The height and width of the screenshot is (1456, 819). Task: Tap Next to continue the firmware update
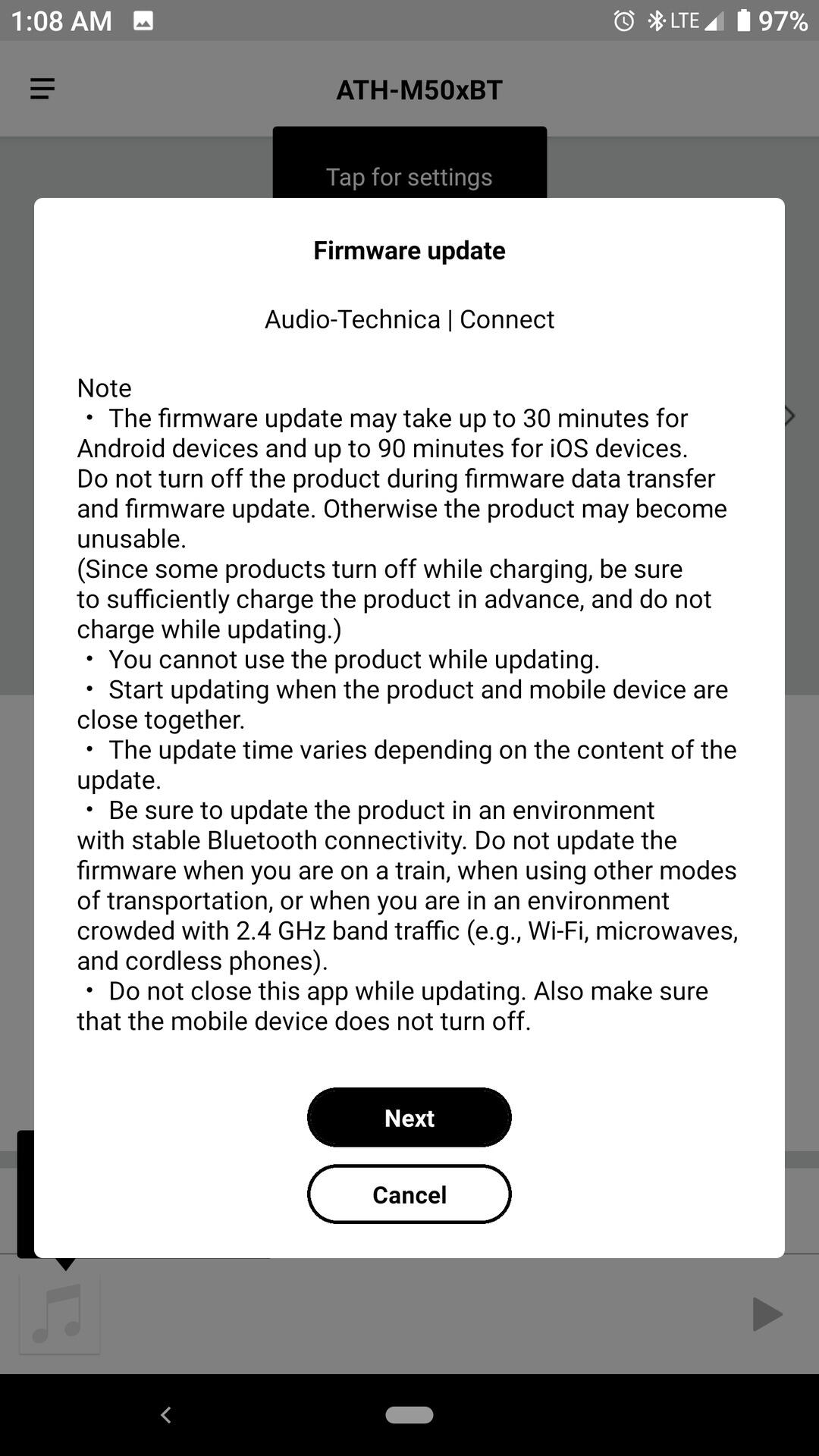pos(409,1117)
